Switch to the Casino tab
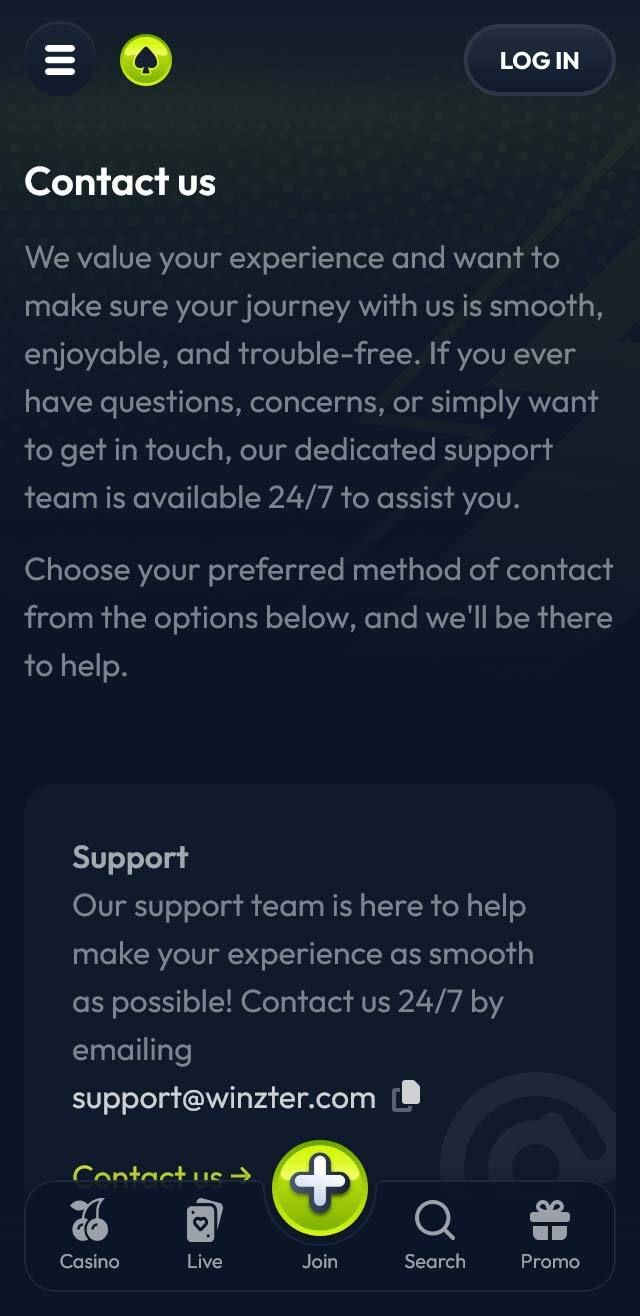640x1316 pixels. (90, 1236)
